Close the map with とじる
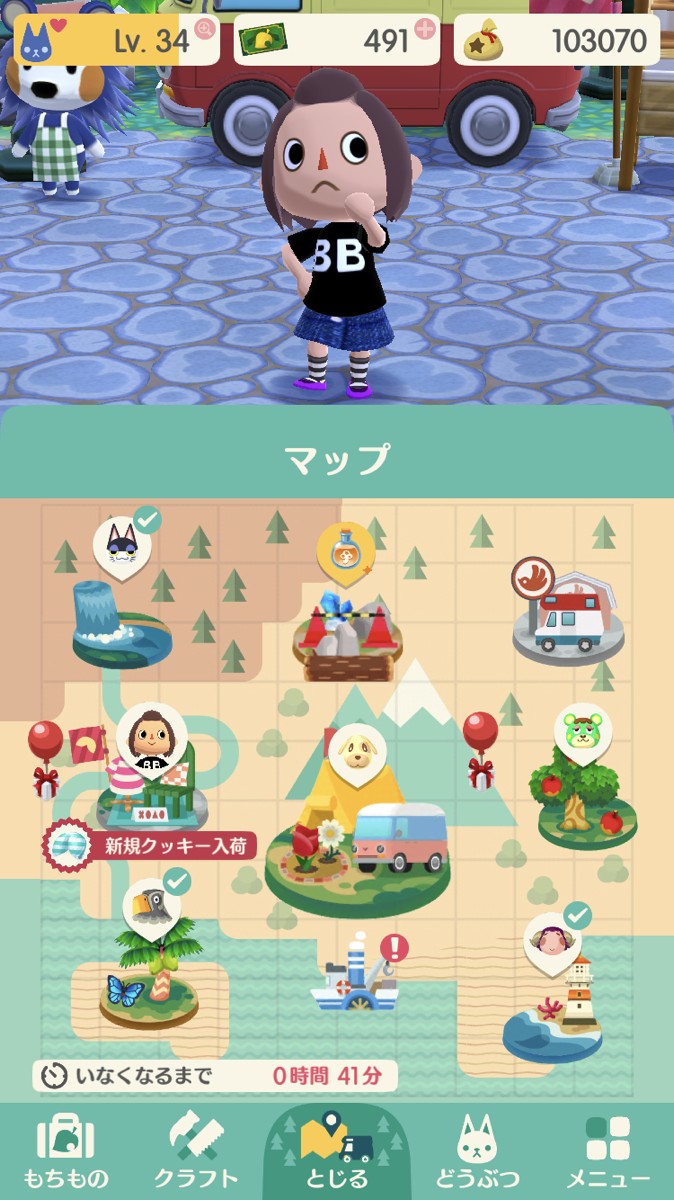Viewport: 674px width, 1200px height. pos(337,1152)
